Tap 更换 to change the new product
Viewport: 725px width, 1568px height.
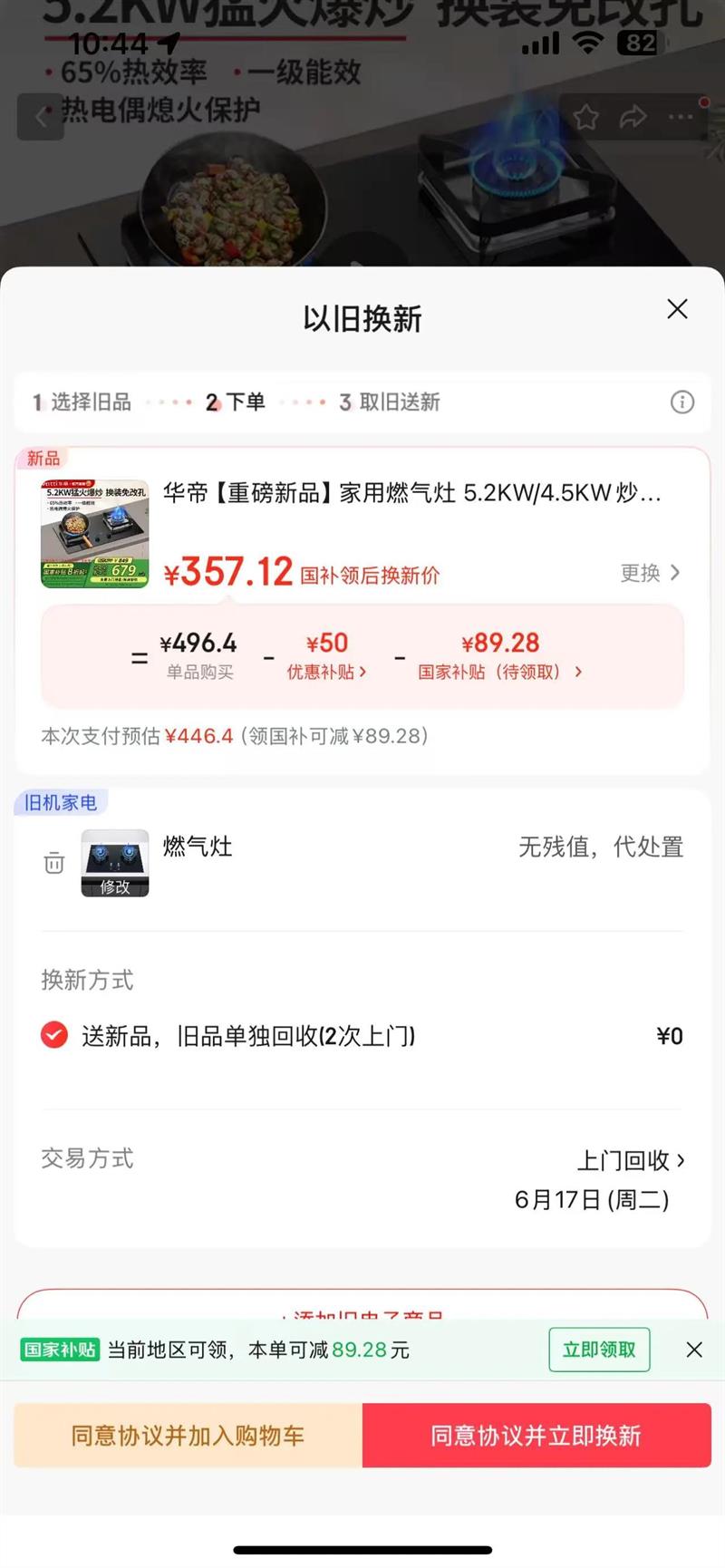pyautogui.click(x=649, y=573)
